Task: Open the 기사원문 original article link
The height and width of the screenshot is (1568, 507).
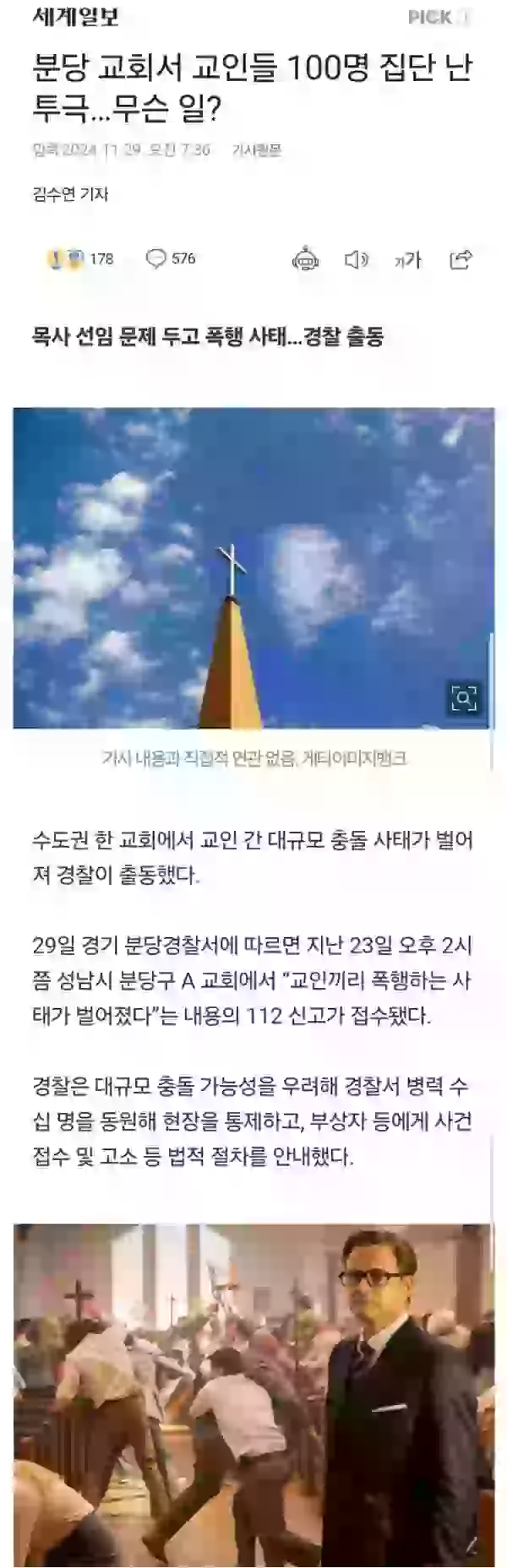Action: [x=256, y=150]
